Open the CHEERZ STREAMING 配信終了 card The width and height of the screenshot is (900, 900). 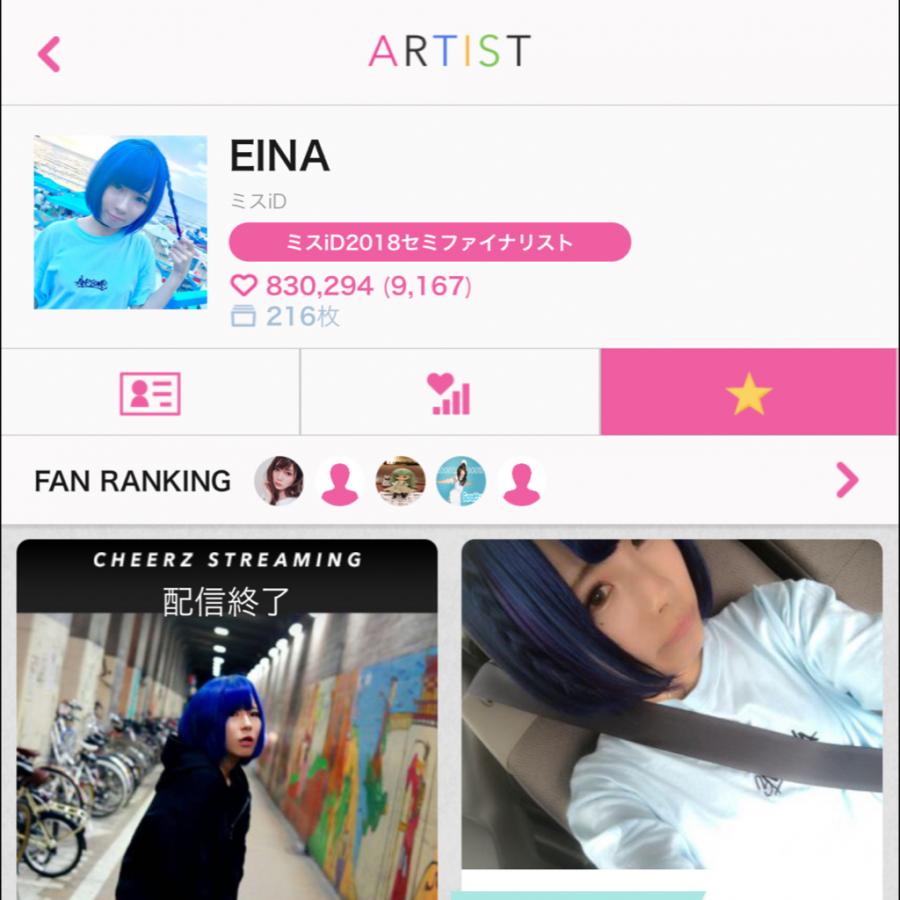click(227, 720)
